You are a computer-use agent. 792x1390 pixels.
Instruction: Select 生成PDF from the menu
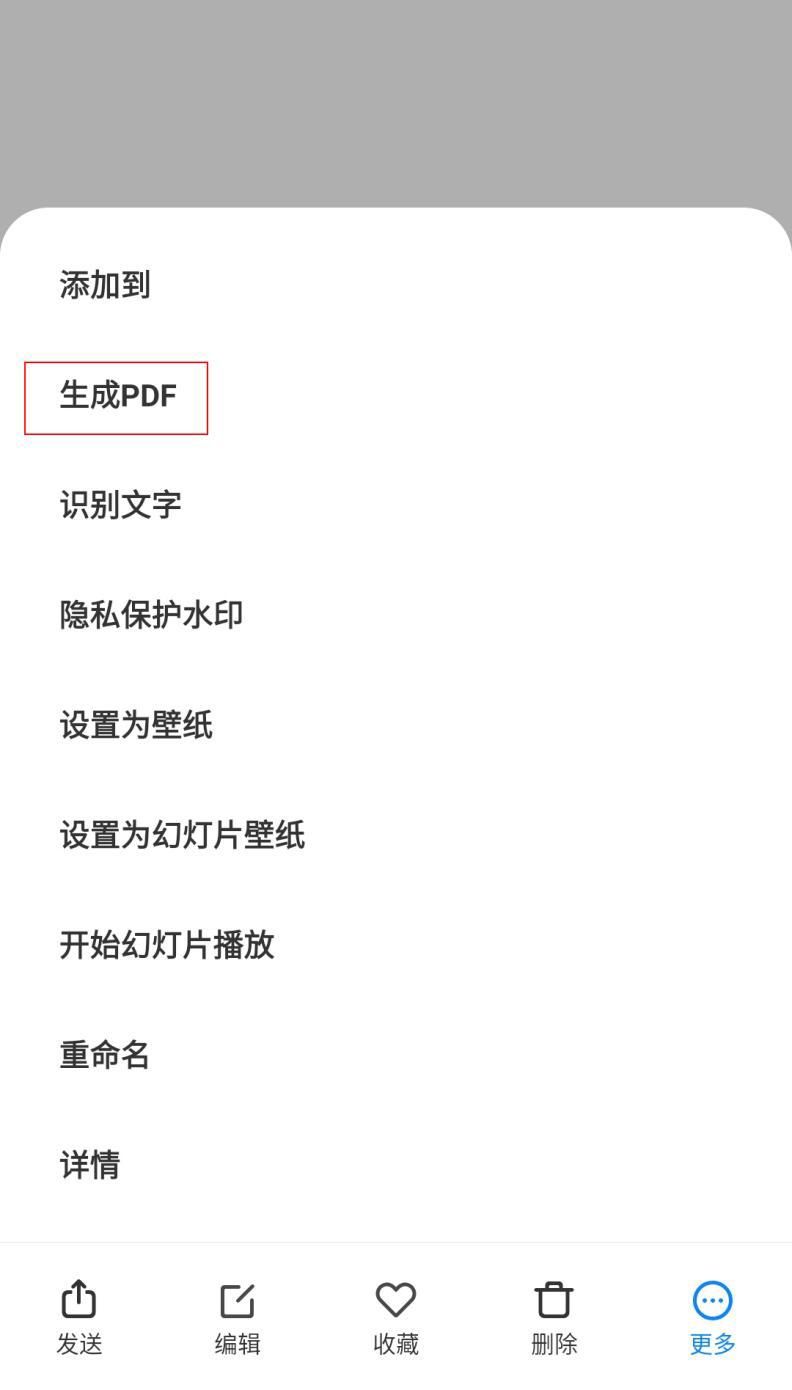click(117, 396)
